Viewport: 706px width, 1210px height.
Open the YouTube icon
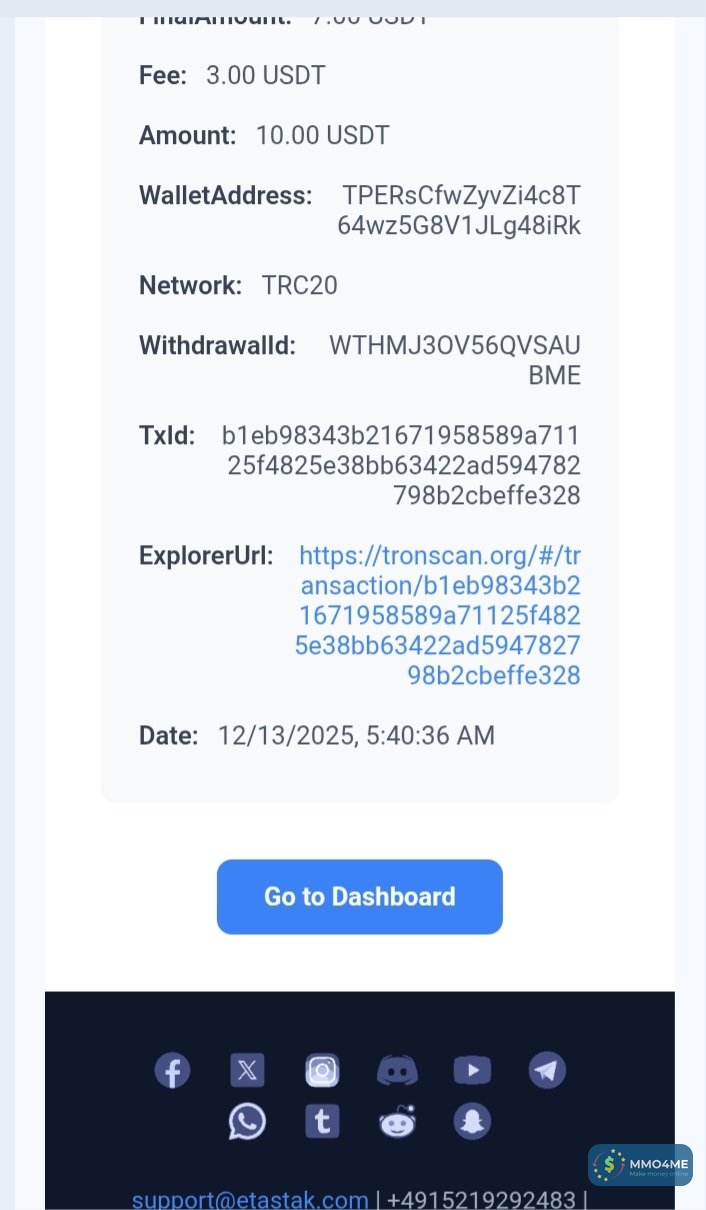click(472, 1071)
